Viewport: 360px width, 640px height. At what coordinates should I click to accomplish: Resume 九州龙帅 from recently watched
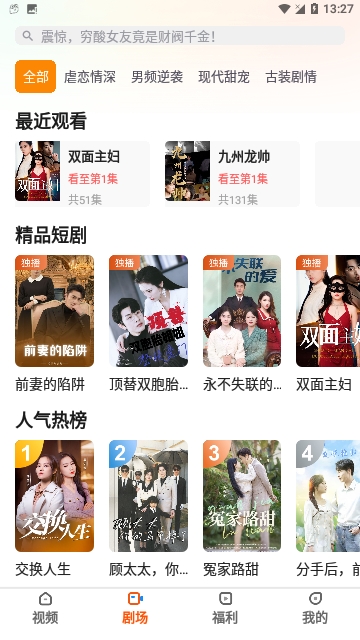(232, 174)
